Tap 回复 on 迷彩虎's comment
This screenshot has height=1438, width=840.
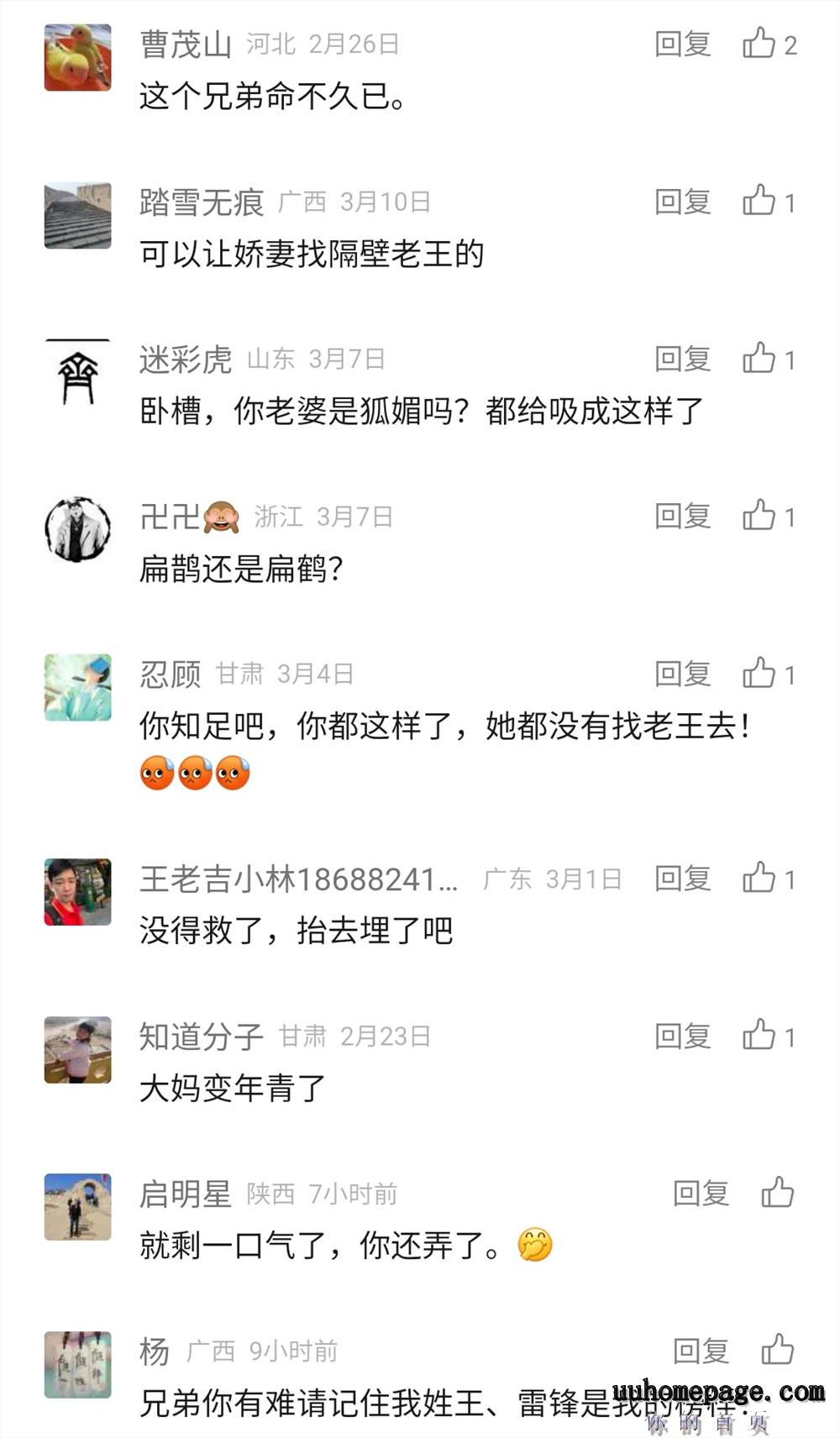(x=682, y=359)
